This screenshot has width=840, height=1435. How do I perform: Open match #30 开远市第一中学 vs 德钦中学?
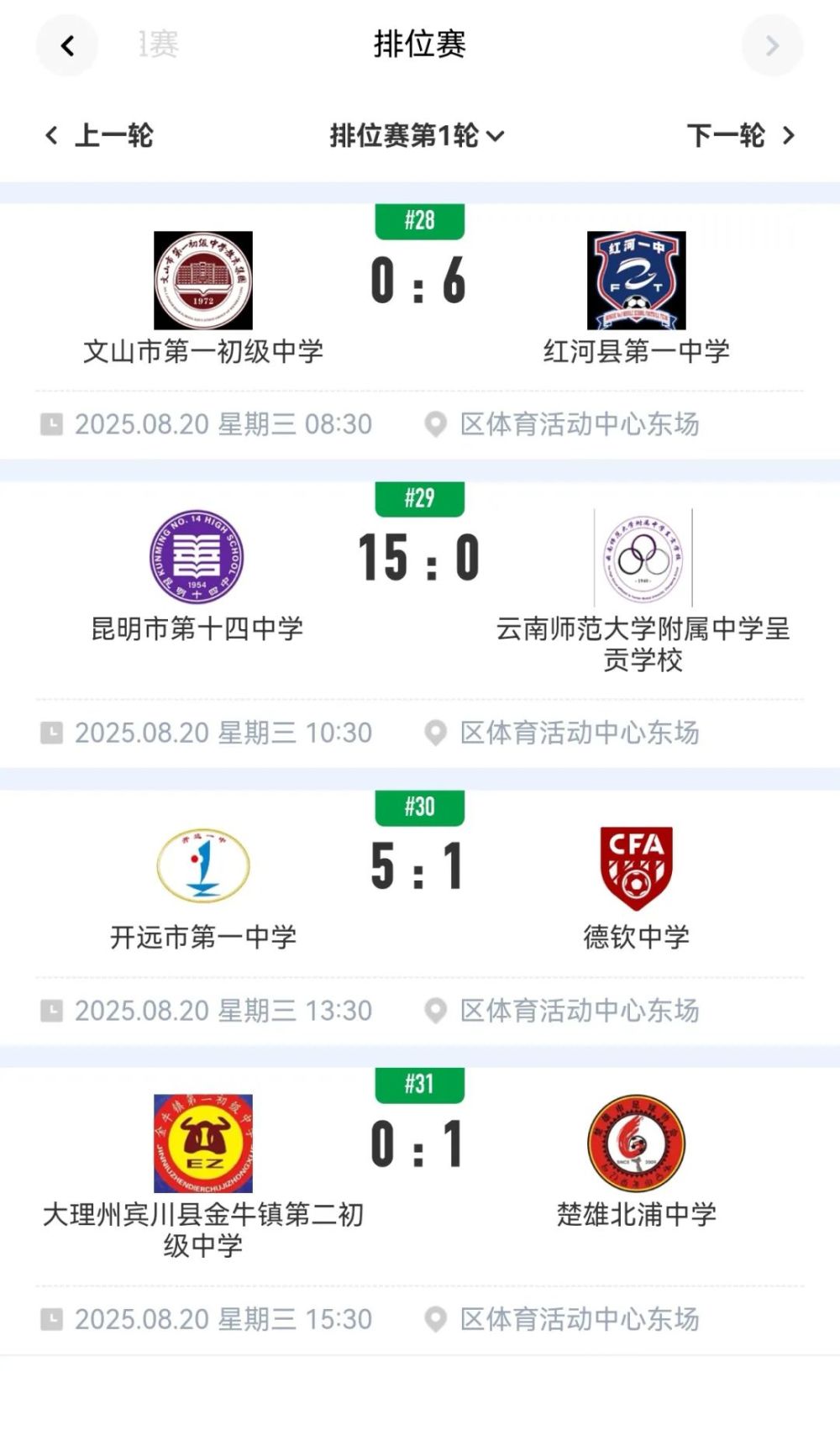click(420, 917)
